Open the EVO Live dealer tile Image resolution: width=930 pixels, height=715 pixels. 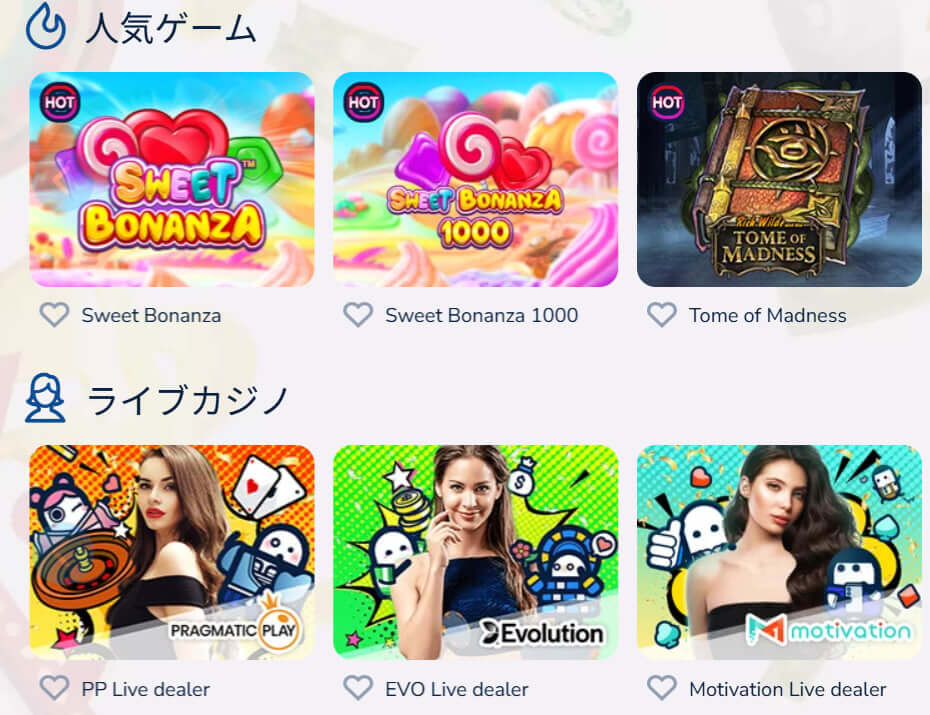(x=475, y=552)
